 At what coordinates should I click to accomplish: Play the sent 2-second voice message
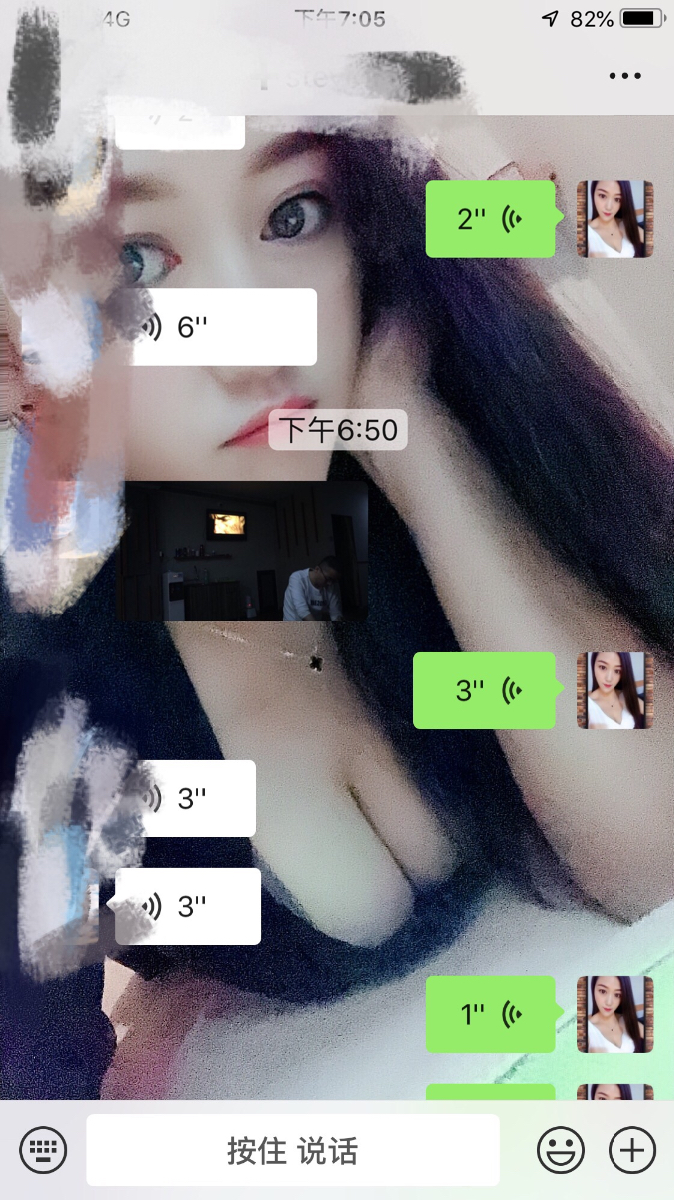[490, 219]
